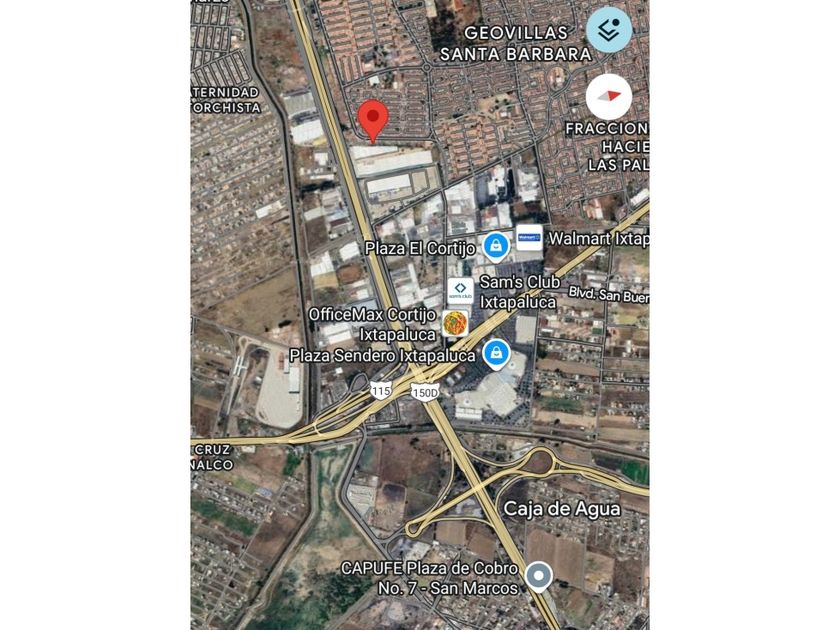Open the CAPUFE Plaza de Cobro marker
Image resolution: width=840 pixels, height=630 pixels.
click(x=539, y=576)
